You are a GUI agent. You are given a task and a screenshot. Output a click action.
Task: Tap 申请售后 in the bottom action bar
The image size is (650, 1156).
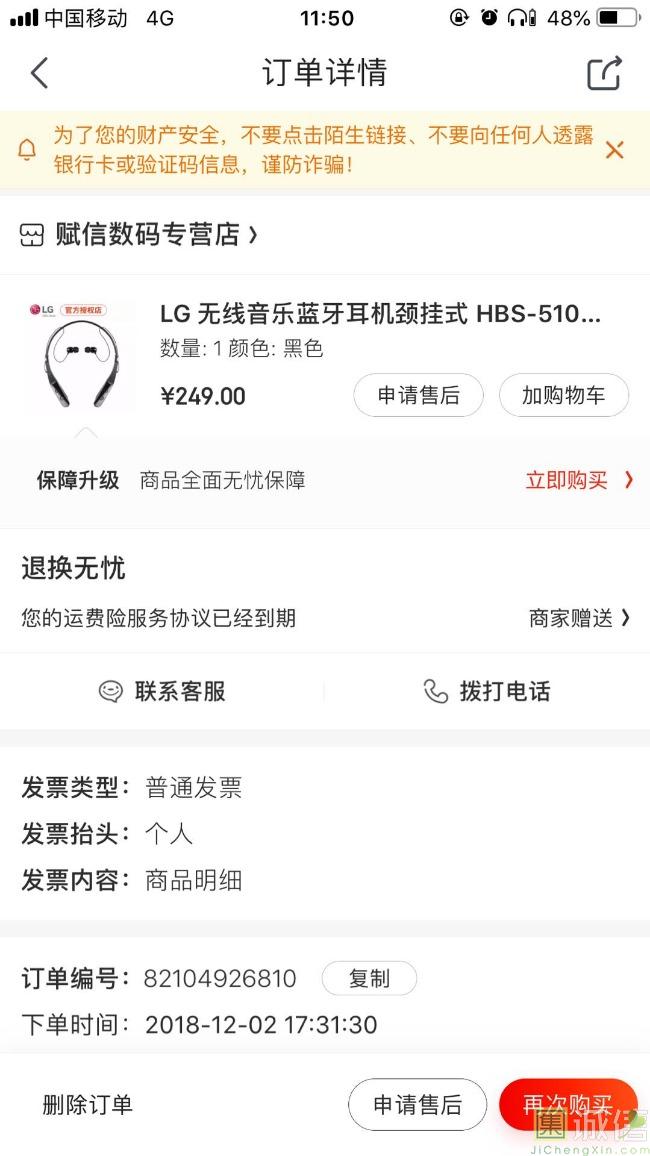pos(417,1104)
